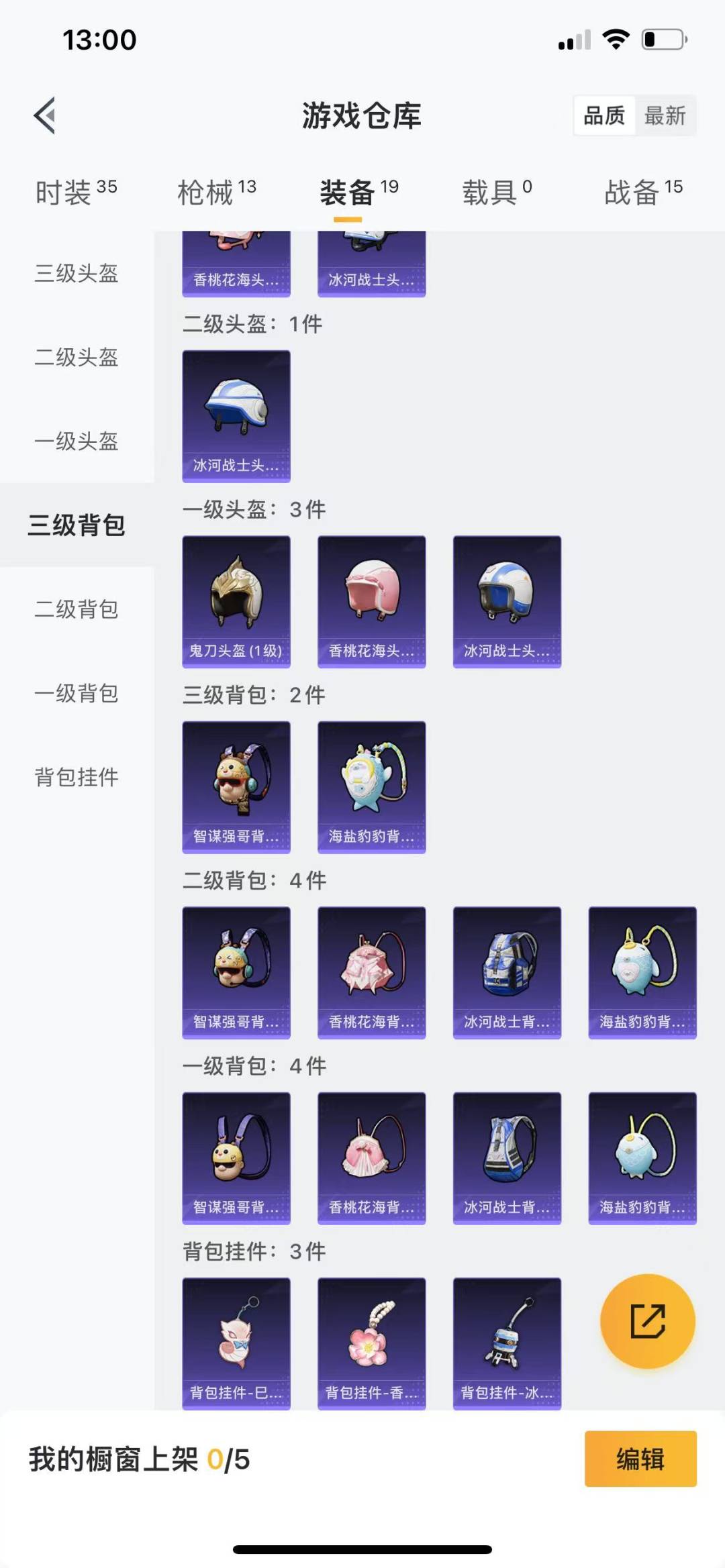Open the 冰河战士 backpack under 二级背包
This screenshot has height=1568, width=725.
coord(507,972)
